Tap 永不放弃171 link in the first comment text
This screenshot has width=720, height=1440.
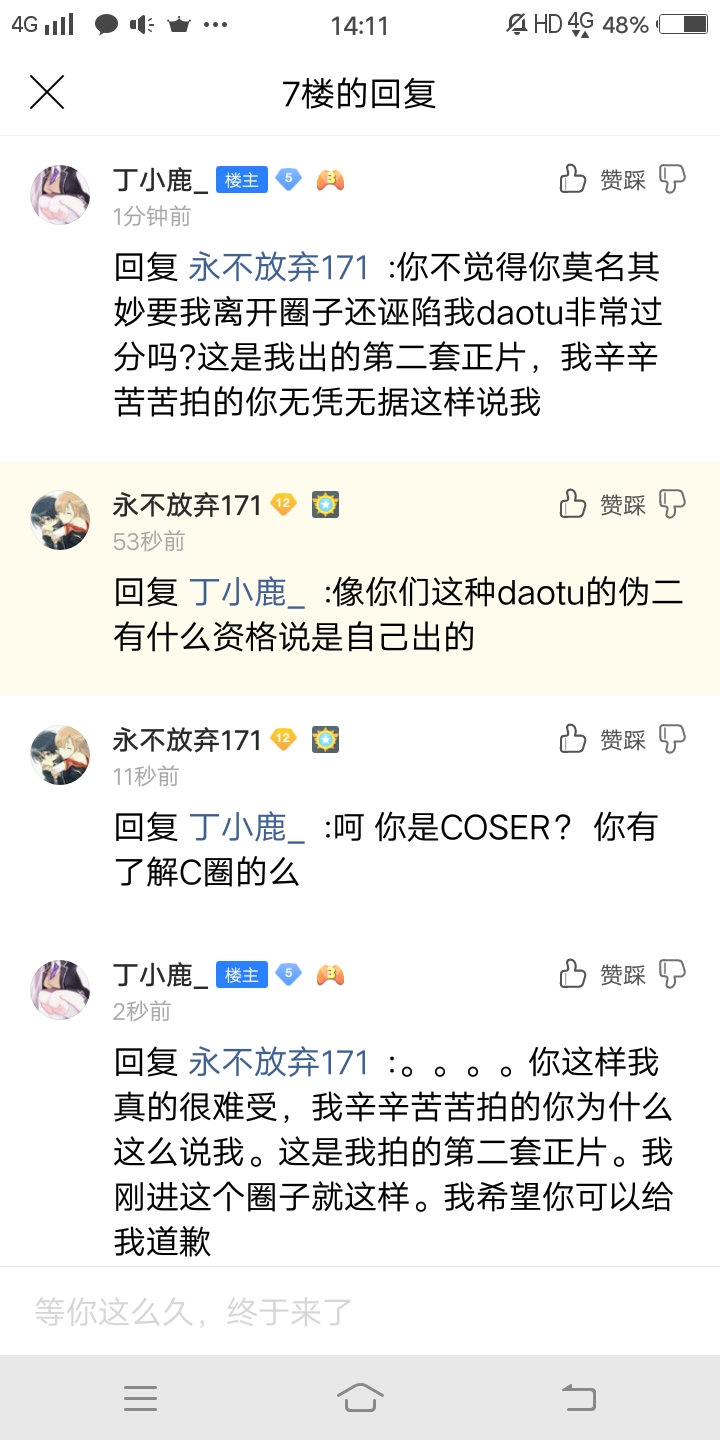(279, 268)
